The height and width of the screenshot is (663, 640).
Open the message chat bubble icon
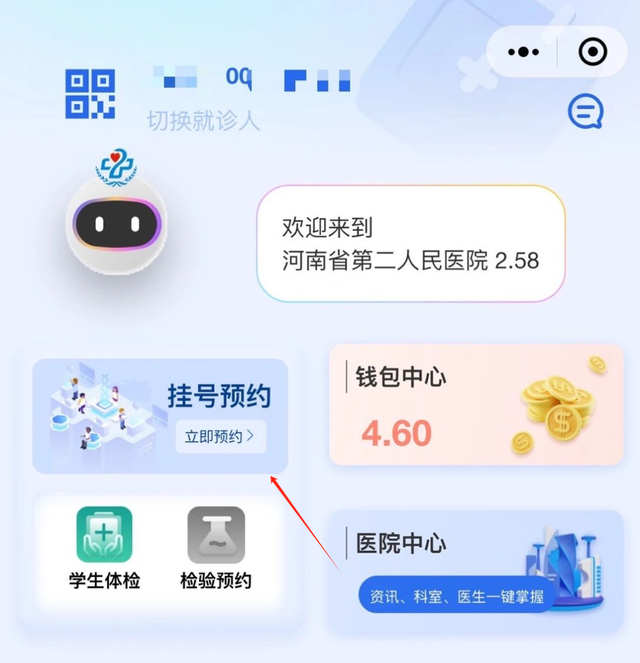585,111
